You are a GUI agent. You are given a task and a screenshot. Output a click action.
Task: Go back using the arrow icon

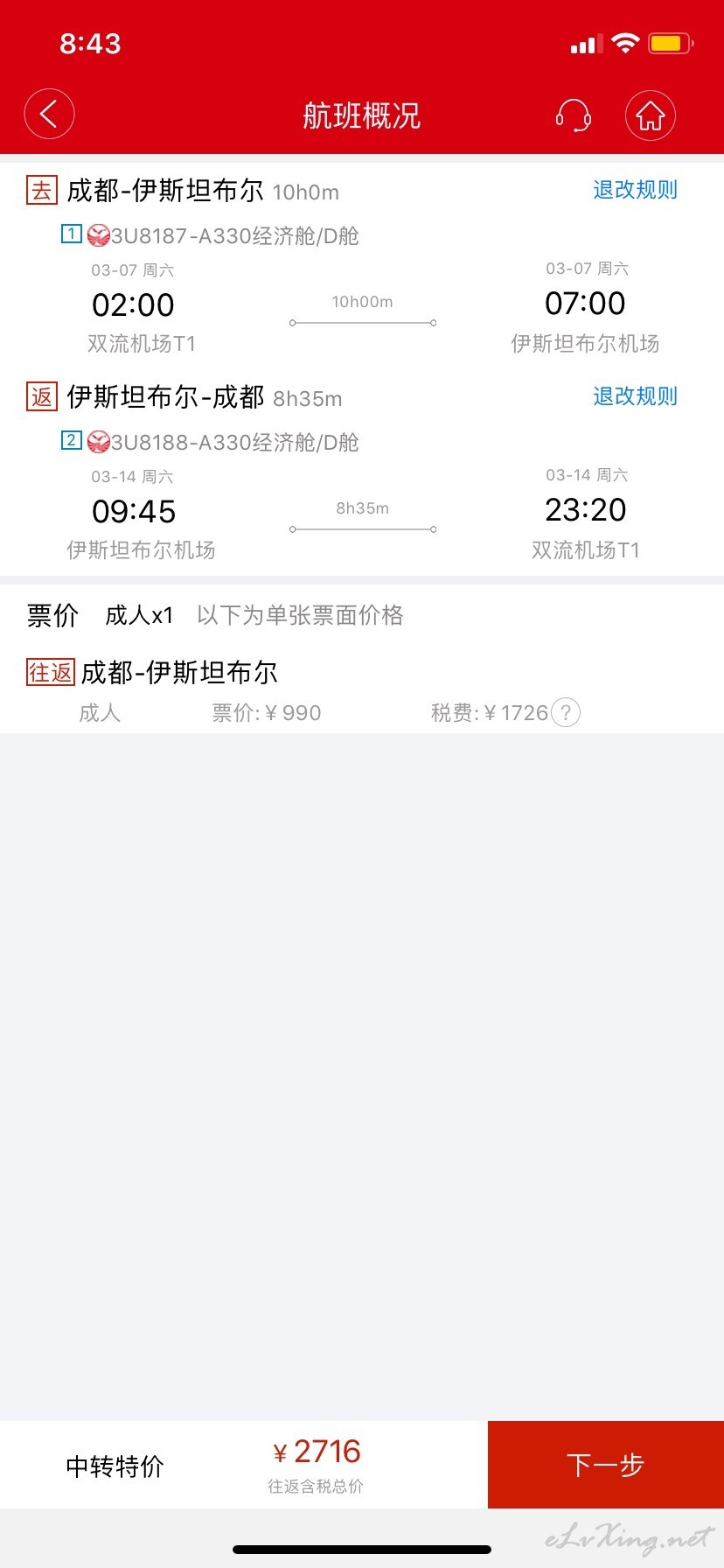coord(49,115)
